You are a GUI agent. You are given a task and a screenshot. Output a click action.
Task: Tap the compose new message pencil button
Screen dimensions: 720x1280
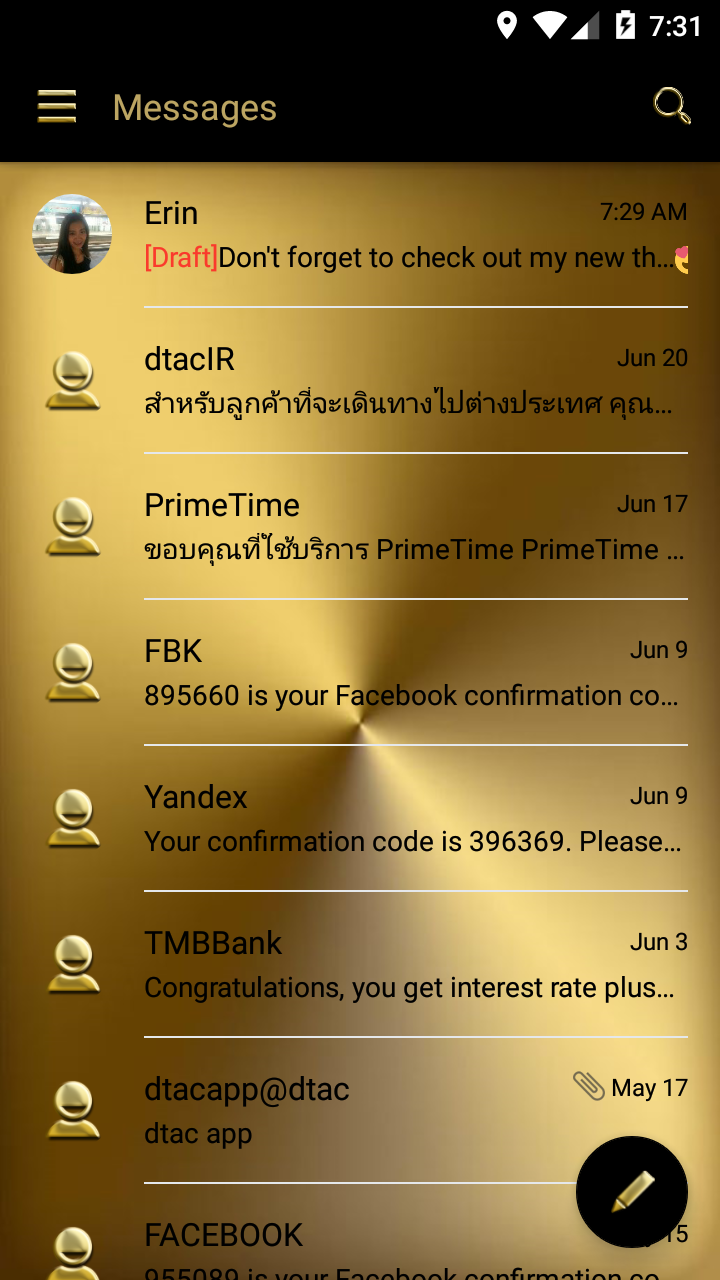[631, 1191]
